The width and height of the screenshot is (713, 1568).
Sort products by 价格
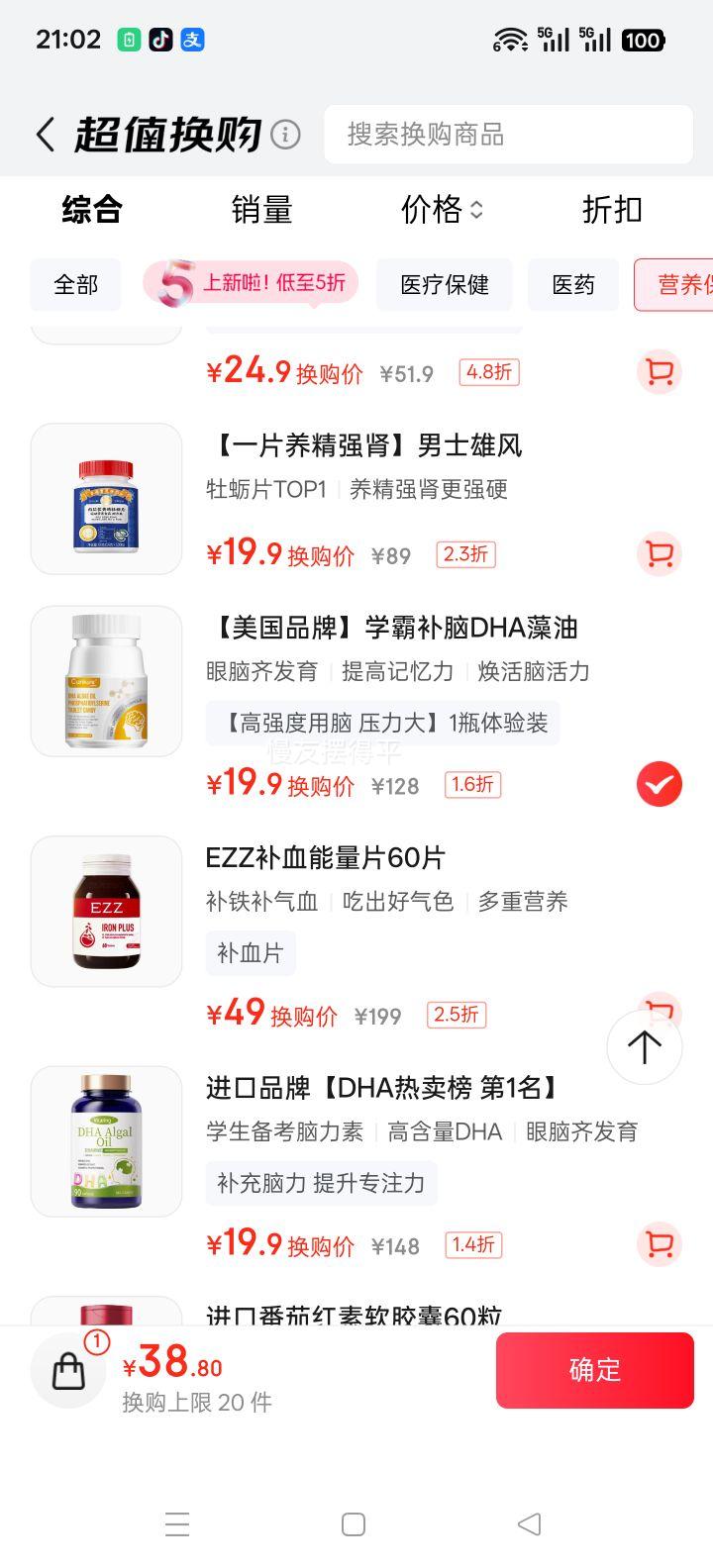click(x=442, y=210)
